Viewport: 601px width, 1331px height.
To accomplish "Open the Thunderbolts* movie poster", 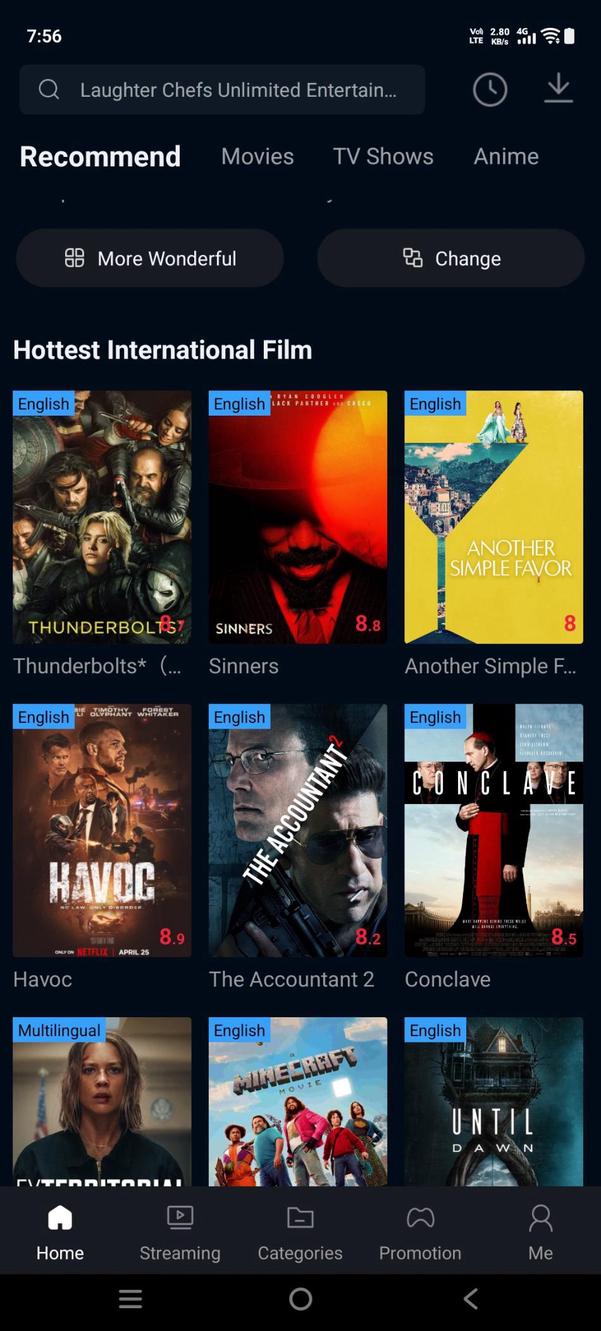I will 102,517.
